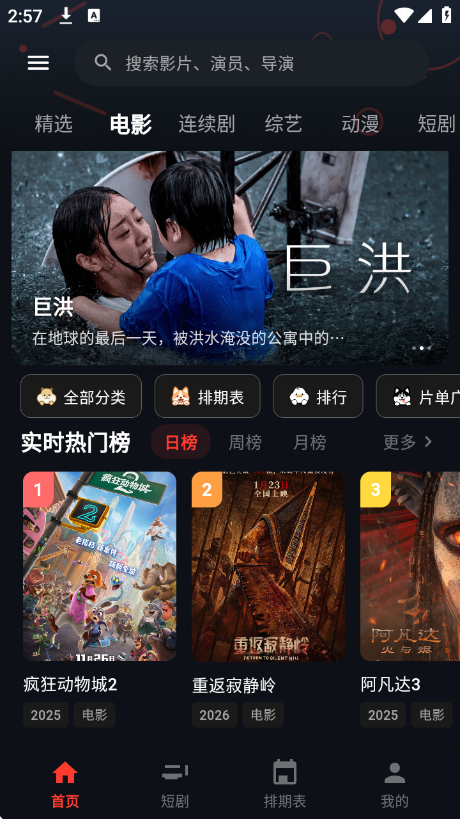Switch hot list to 月榜
This screenshot has height=819, width=460.
[x=310, y=442]
